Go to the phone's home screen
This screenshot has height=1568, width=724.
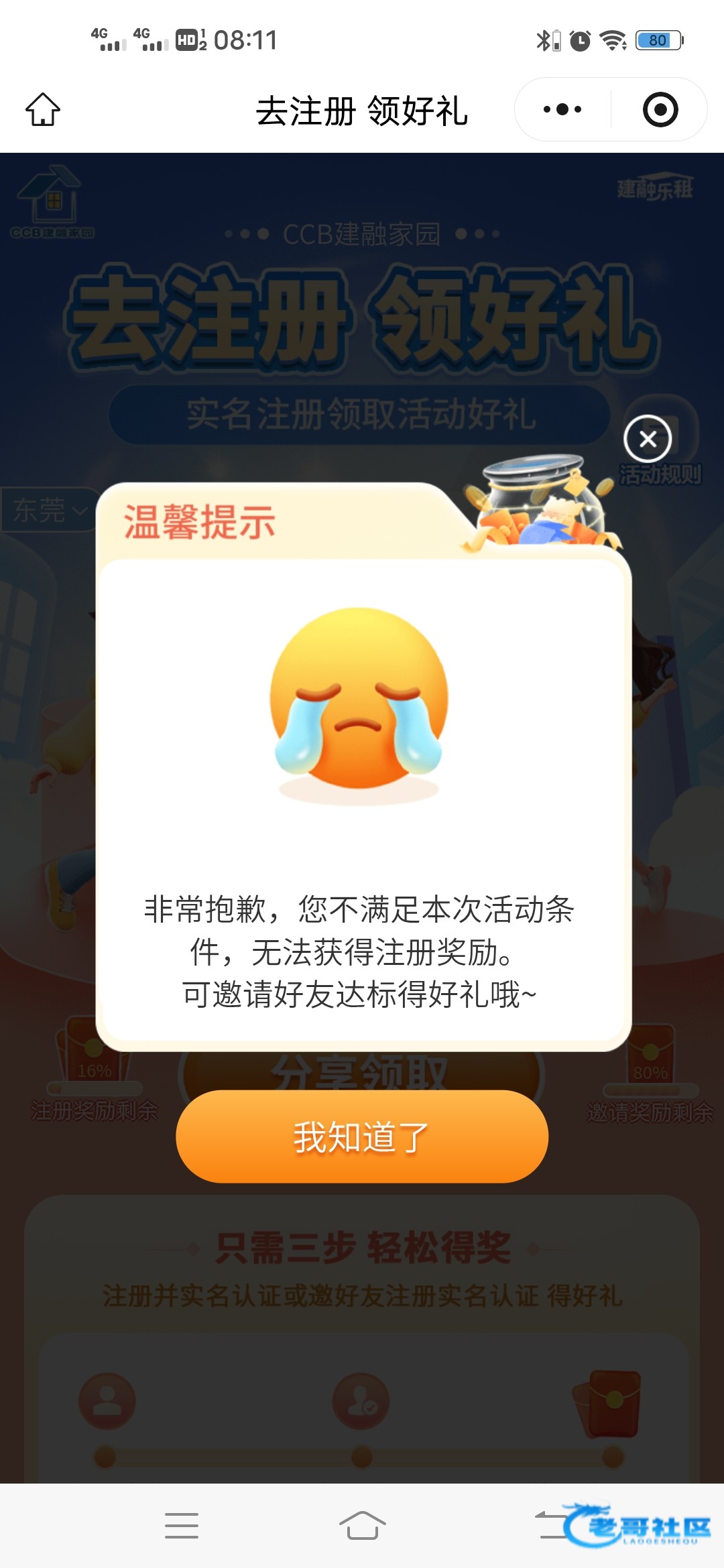coord(362,1526)
